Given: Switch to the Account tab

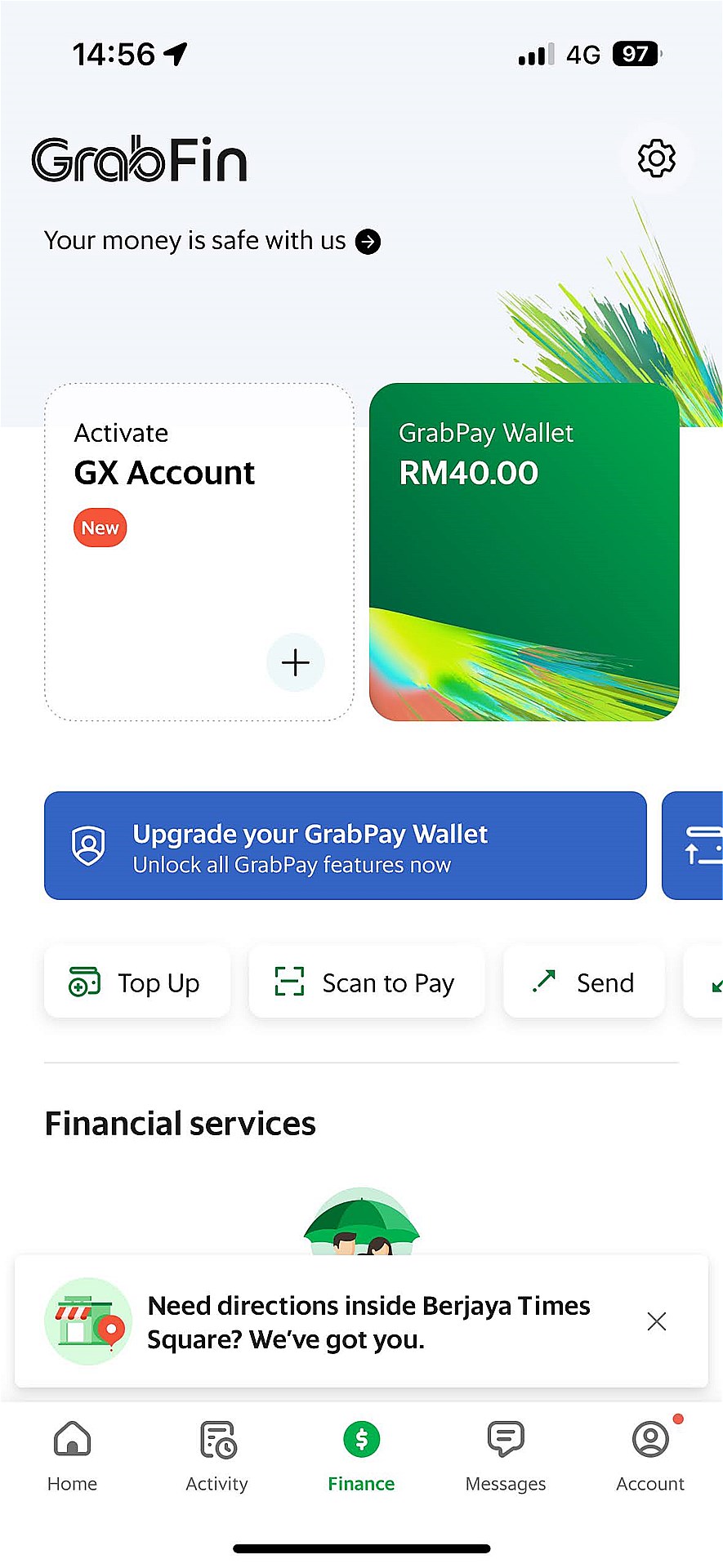Looking at the screenshot, I should (x=650, y=1455).
